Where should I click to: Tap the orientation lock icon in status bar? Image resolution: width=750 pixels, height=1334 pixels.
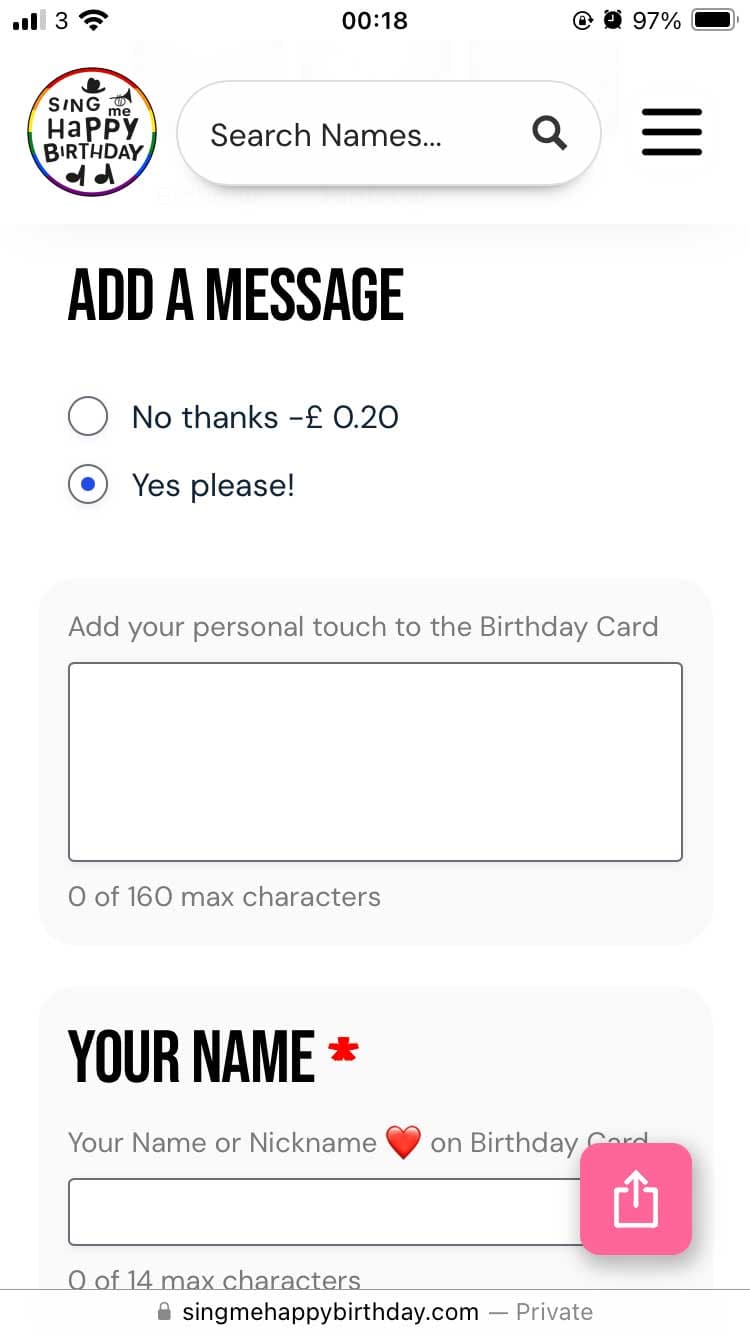582,19
